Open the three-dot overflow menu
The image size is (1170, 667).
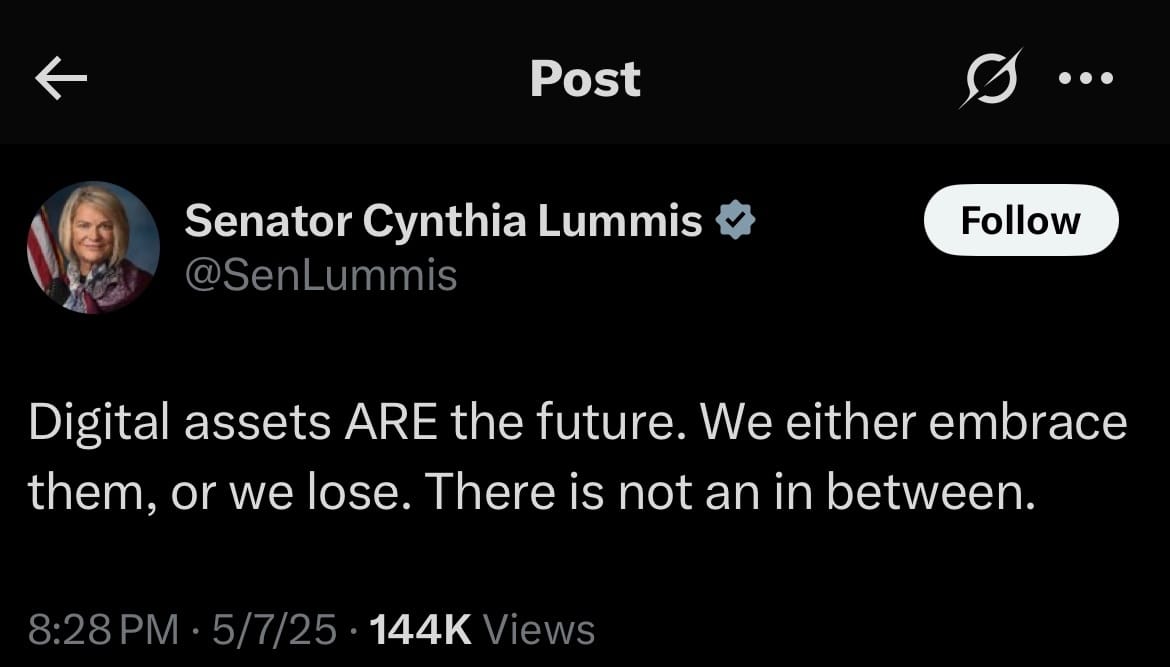click(x=1085, y=78)
